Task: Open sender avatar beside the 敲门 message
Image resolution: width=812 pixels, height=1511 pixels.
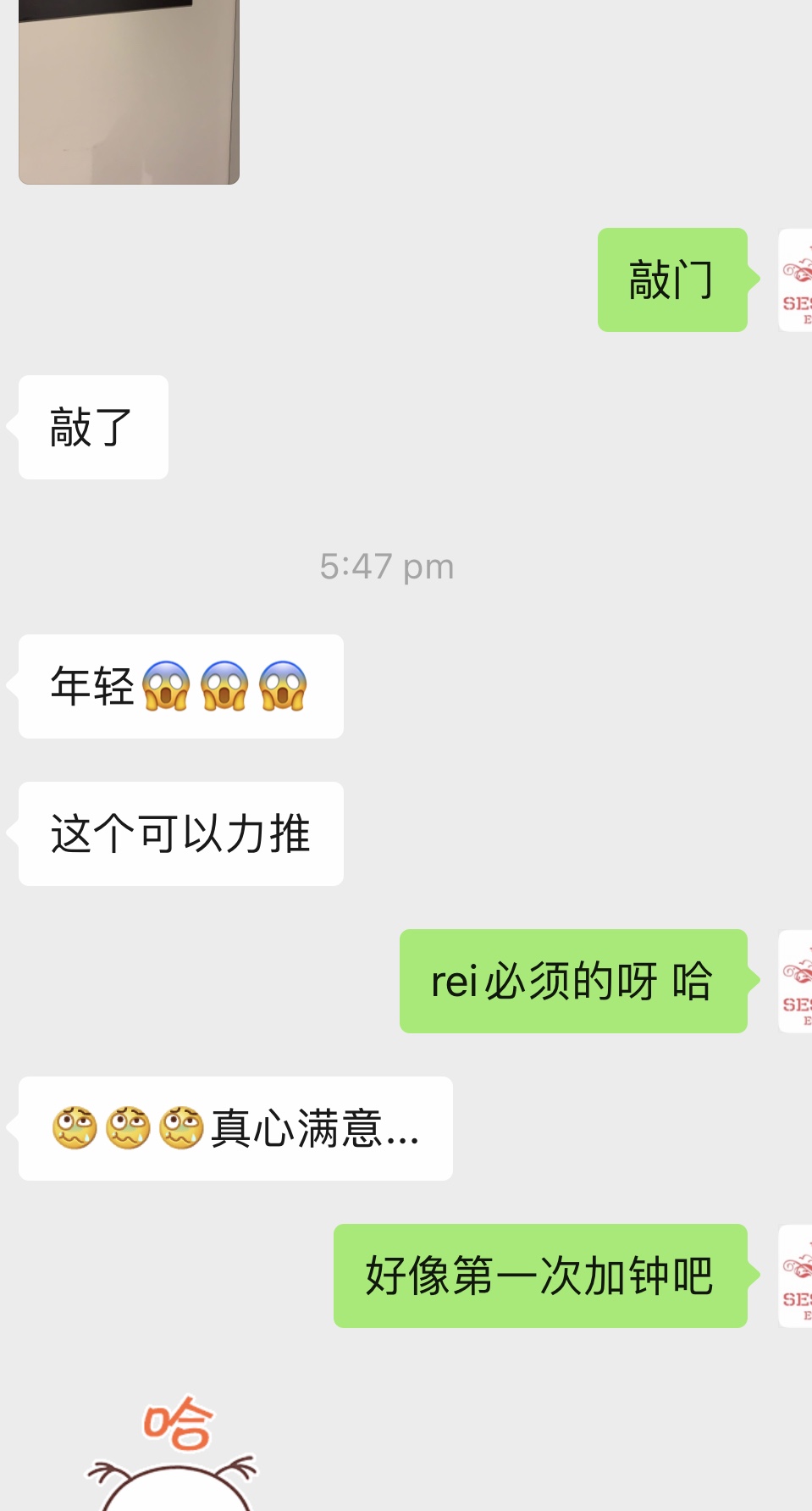Action: [796, 280]
